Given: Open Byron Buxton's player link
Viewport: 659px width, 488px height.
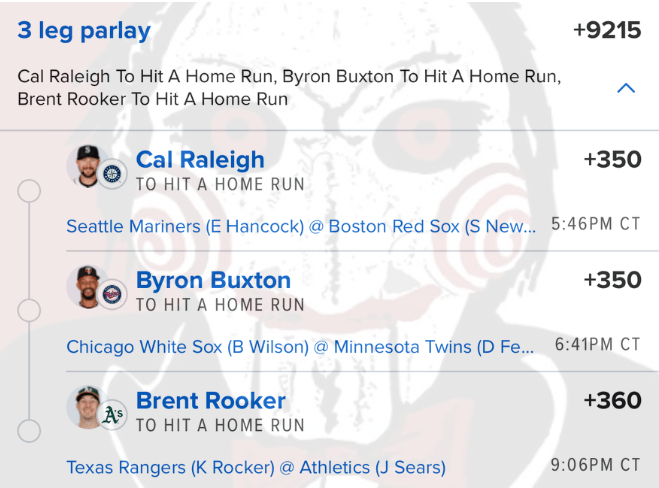Looking at the screenshot, I should tap(213, 281).
